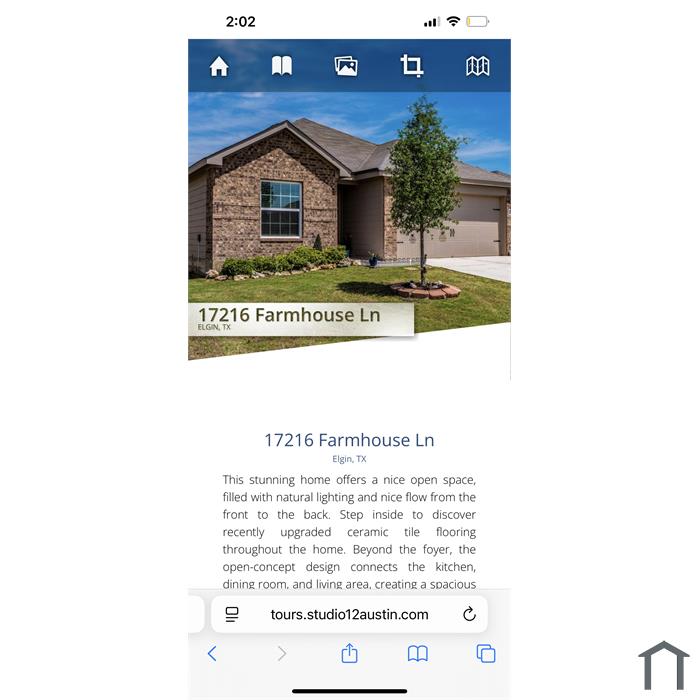Share this page

click(x=349, y=653)
